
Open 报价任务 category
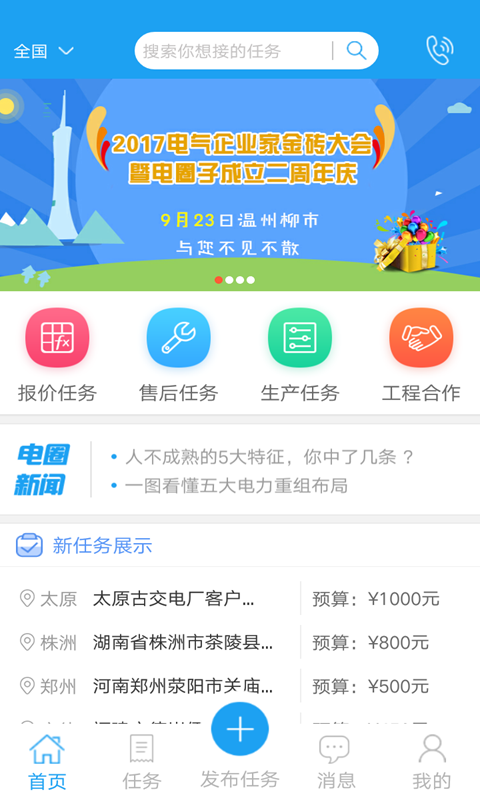pyautogui.click(x=57, y=355)
